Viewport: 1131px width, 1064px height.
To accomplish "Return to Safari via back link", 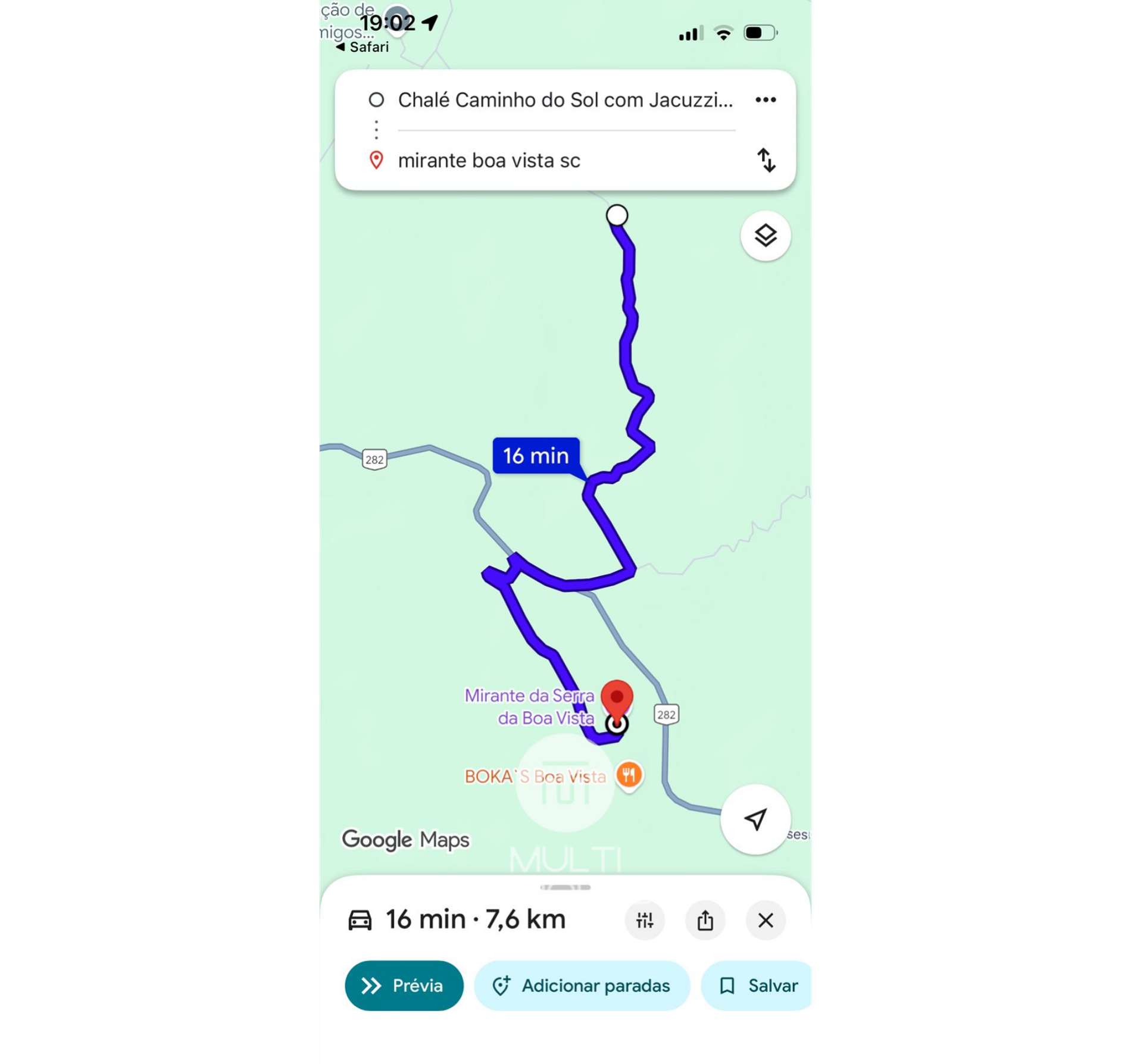I will [x=363, y=47].
